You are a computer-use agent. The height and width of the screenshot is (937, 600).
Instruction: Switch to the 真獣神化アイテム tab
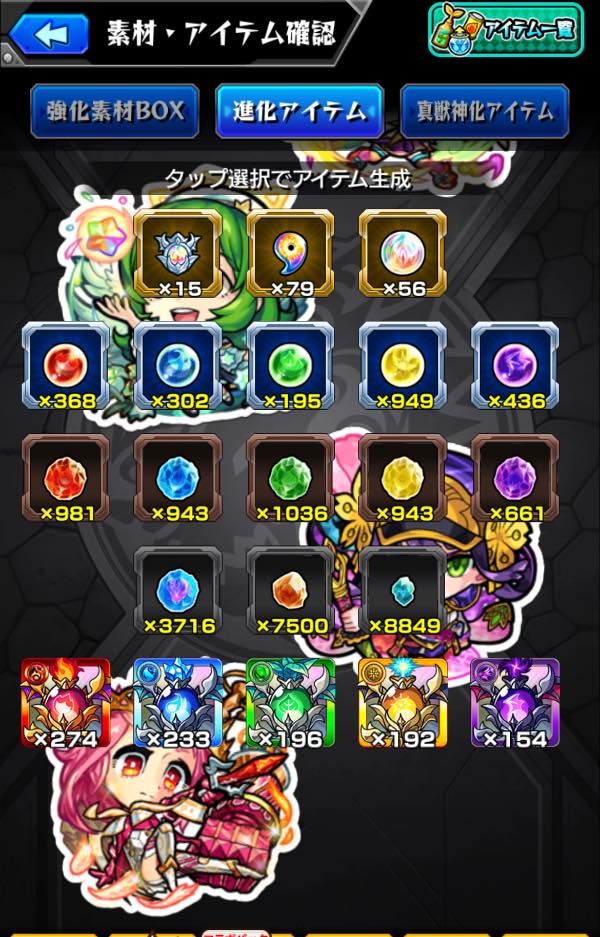click(484, 111)
